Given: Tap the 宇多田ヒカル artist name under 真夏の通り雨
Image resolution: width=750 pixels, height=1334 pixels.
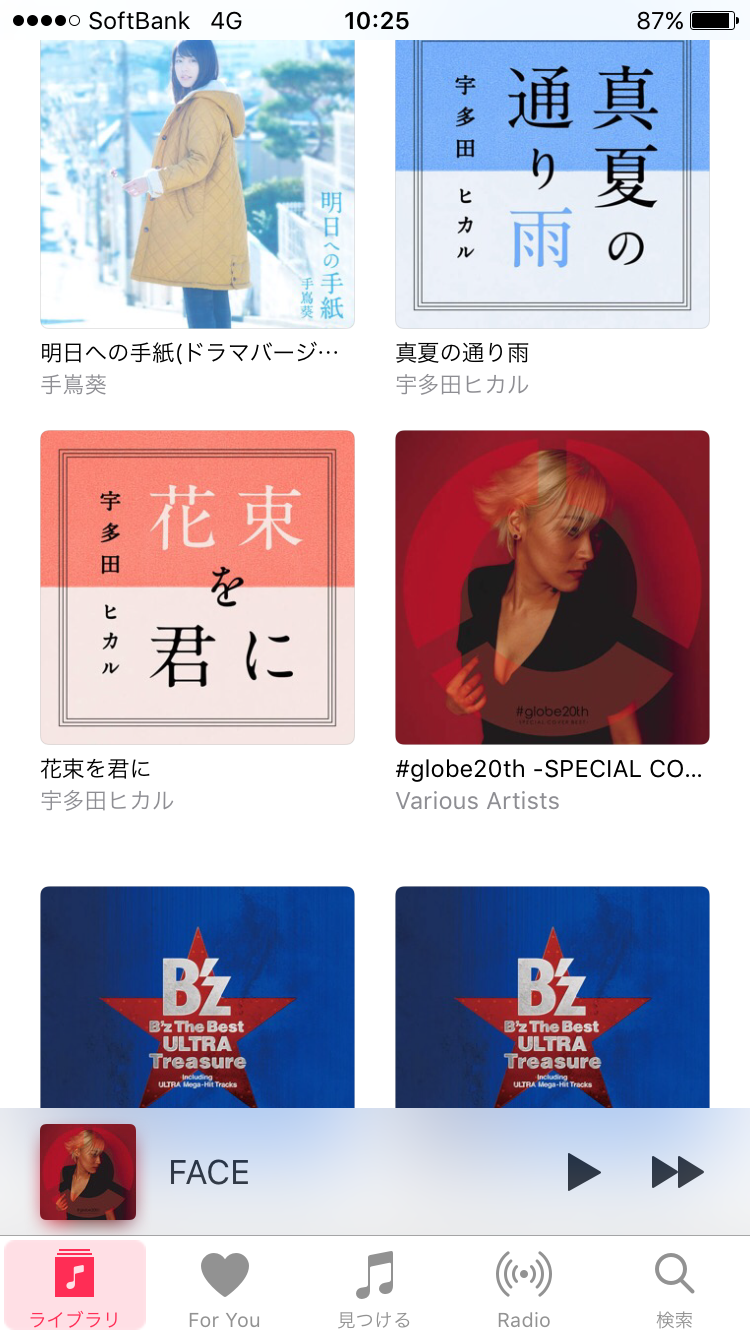Looking at the screenshot, I should [463, 384].
